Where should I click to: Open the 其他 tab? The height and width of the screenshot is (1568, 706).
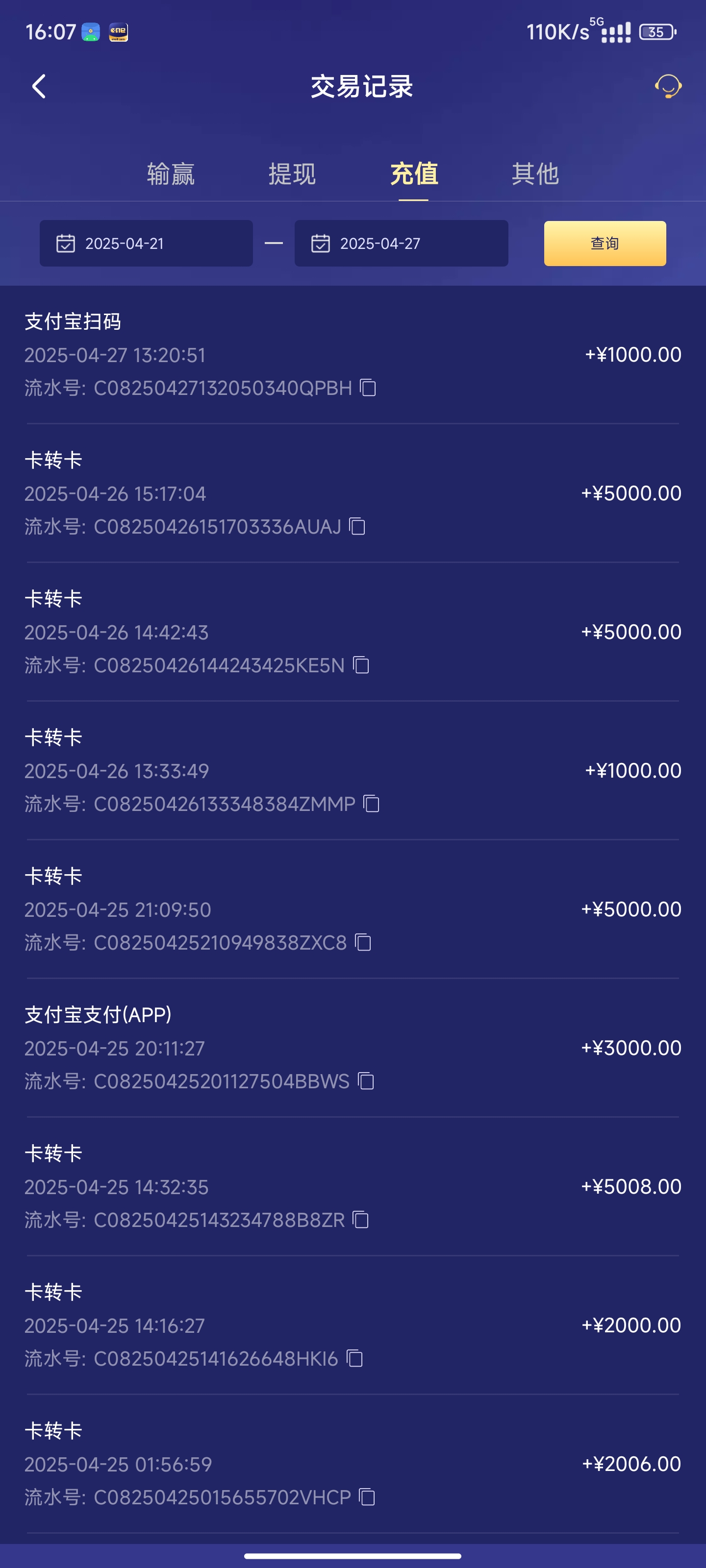tap(535, 174)
